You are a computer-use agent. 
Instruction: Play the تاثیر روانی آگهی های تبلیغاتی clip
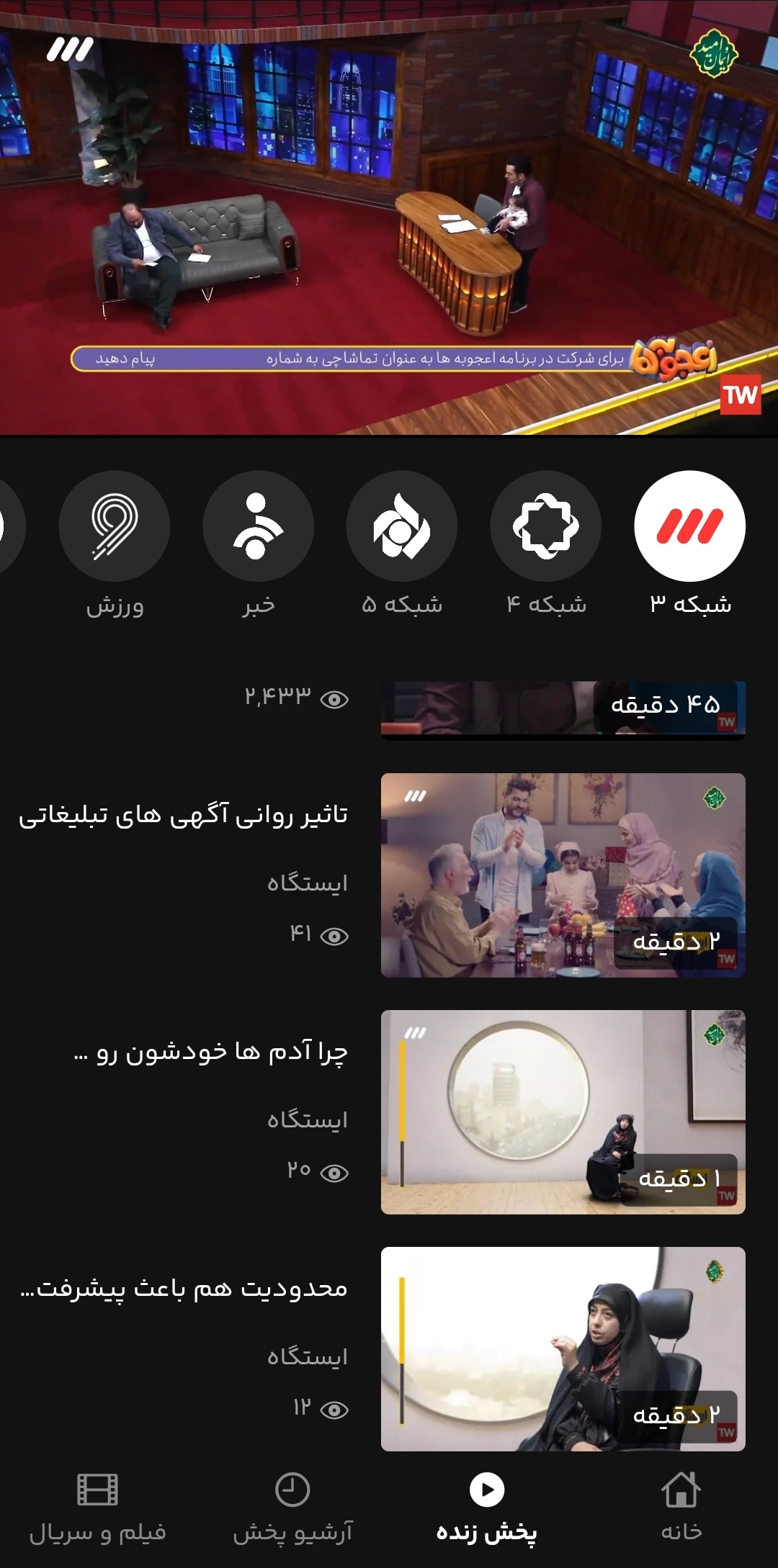(x=563, y=875)
